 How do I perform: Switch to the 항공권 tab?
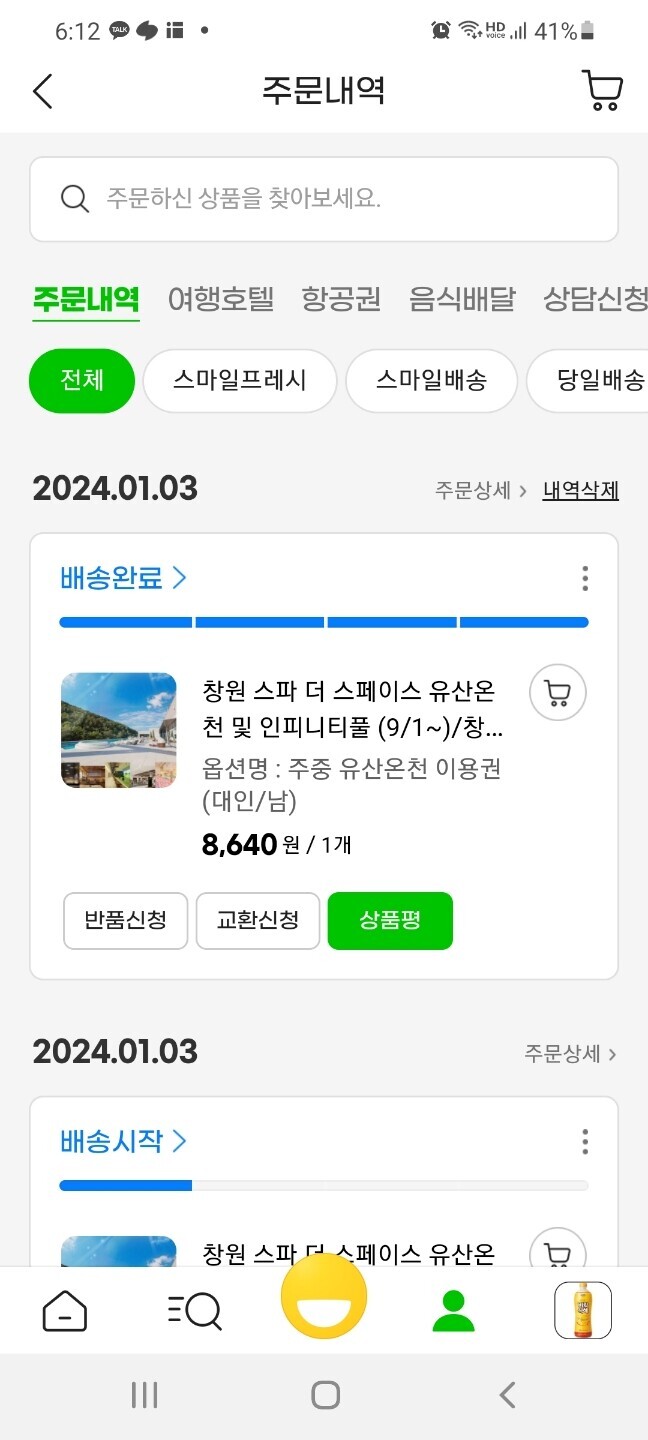341,299
